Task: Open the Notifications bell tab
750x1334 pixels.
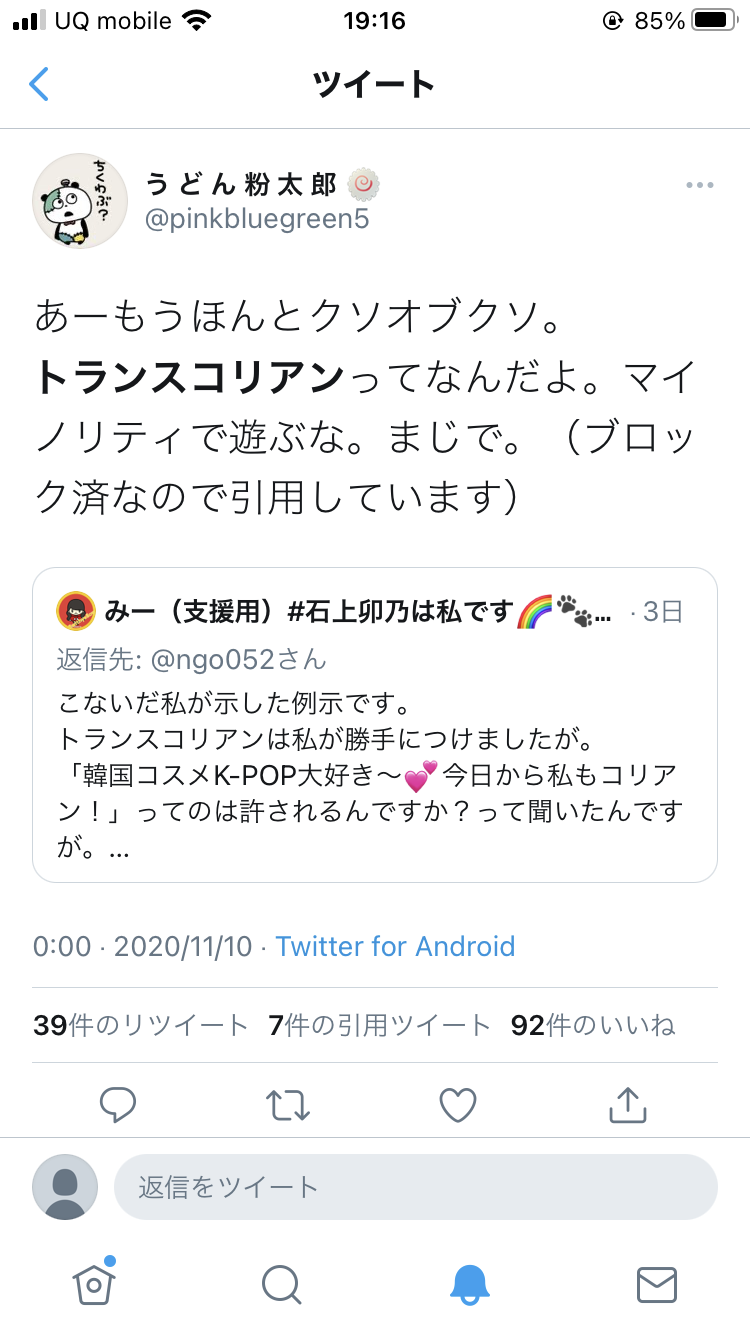Action: tap(469, 1284)
